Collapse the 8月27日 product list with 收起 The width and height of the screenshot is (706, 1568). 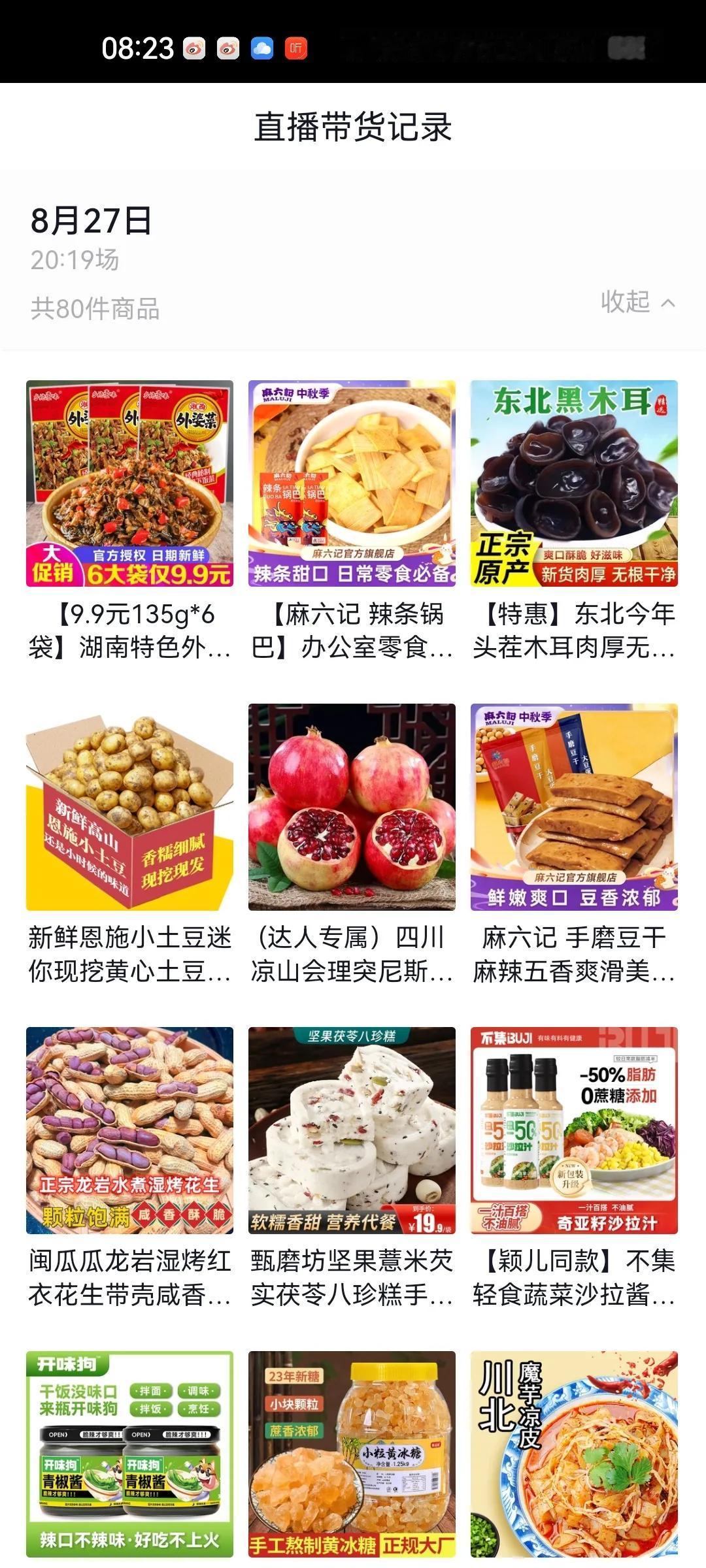[637, 302]
